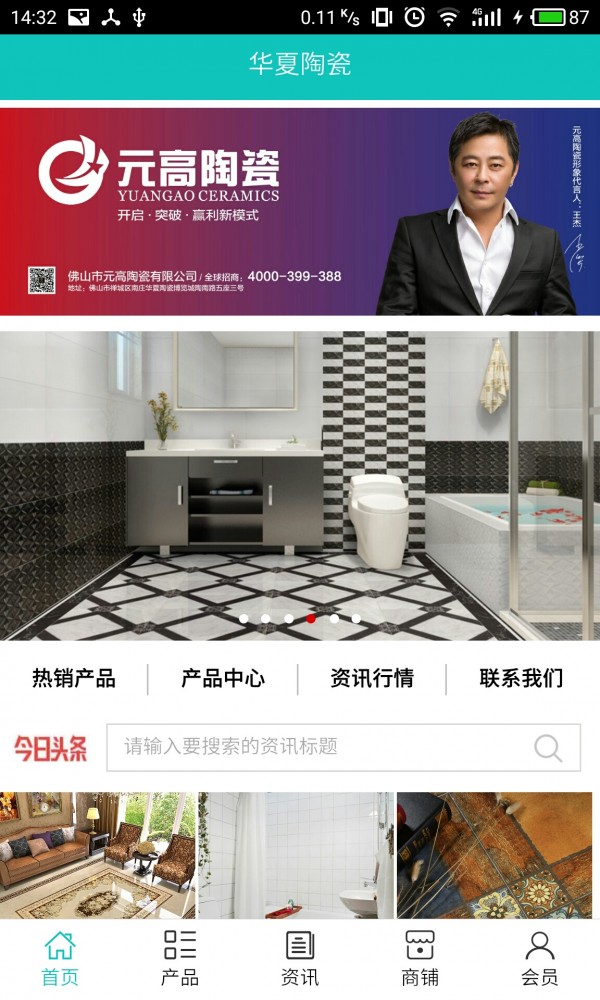The image size is (600, 1000).
Task: Open 热销产品 section
Action: click(x=74, y=679)
